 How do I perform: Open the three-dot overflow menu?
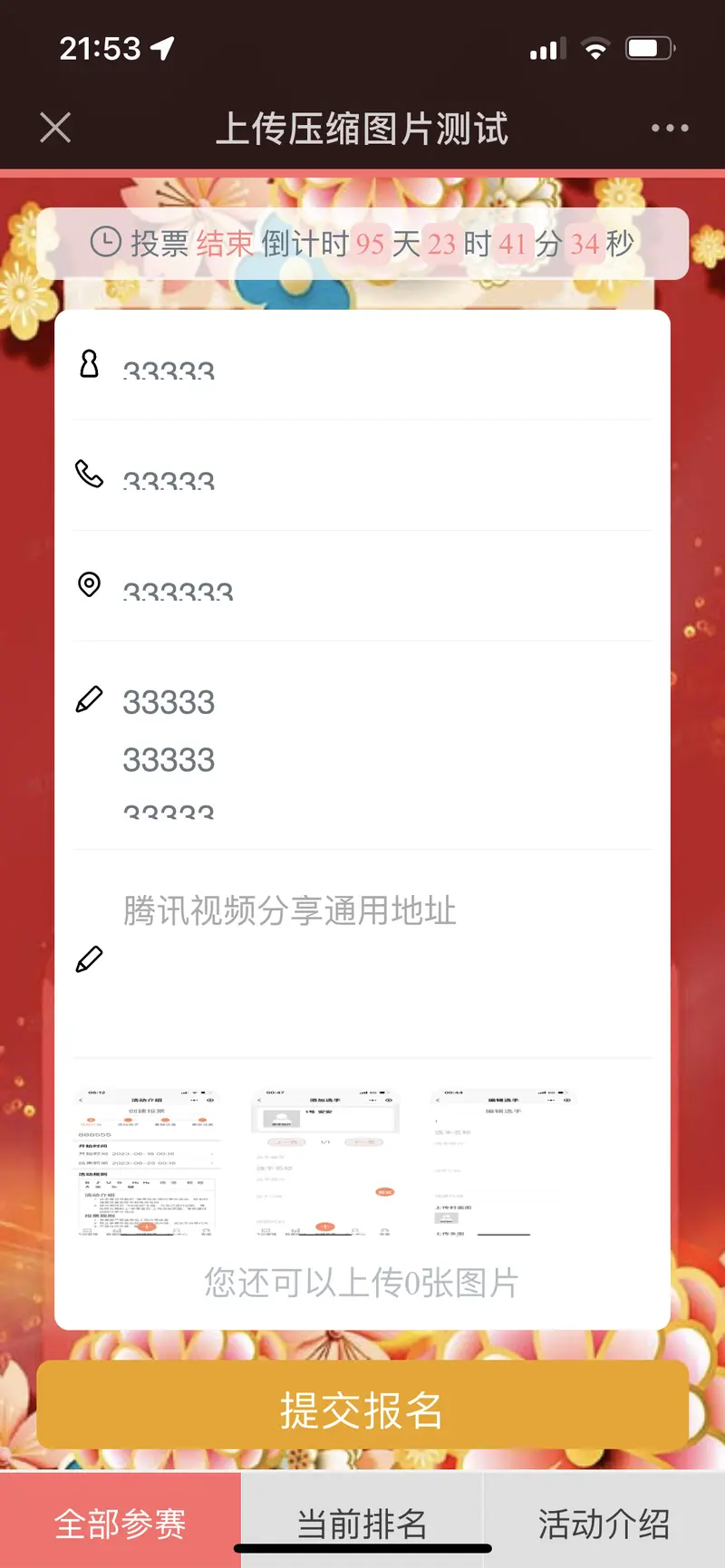[670, 128]
